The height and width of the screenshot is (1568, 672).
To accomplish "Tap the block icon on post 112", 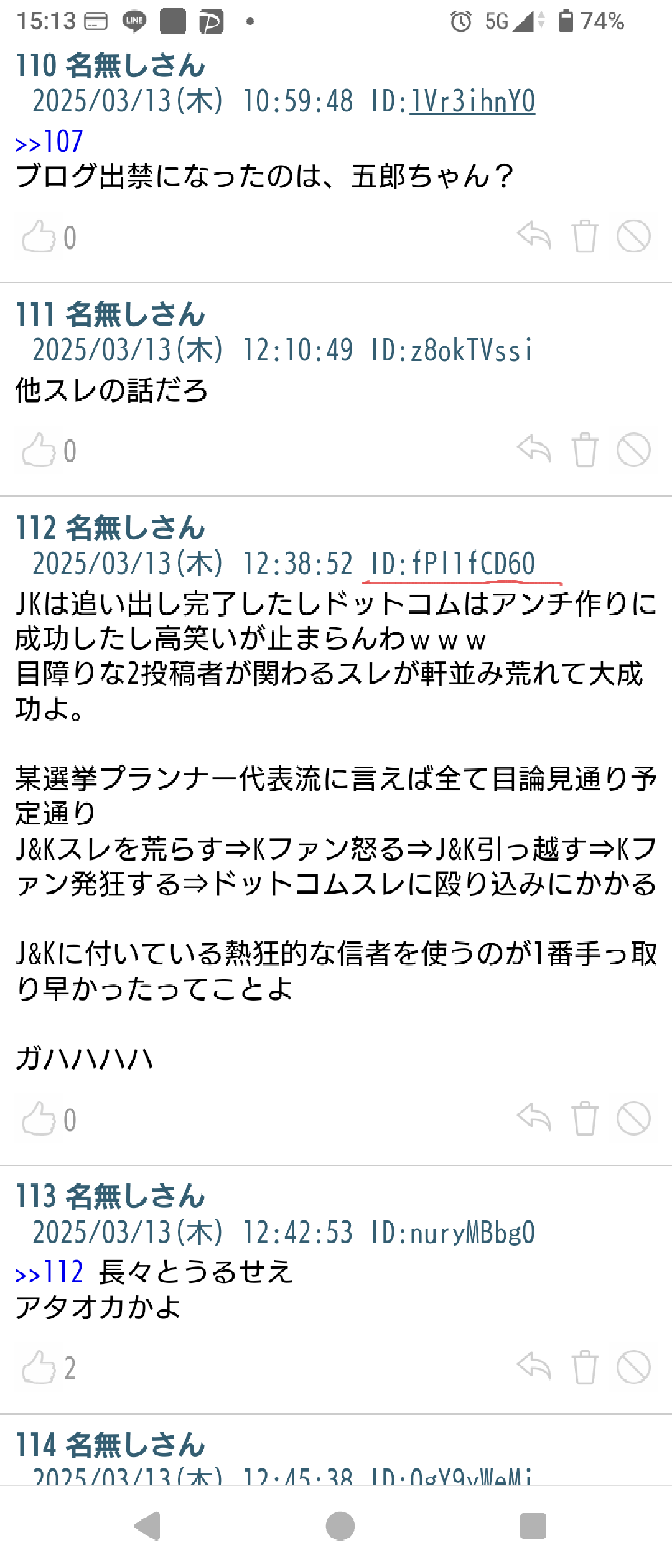I will tap(633, 1119).
